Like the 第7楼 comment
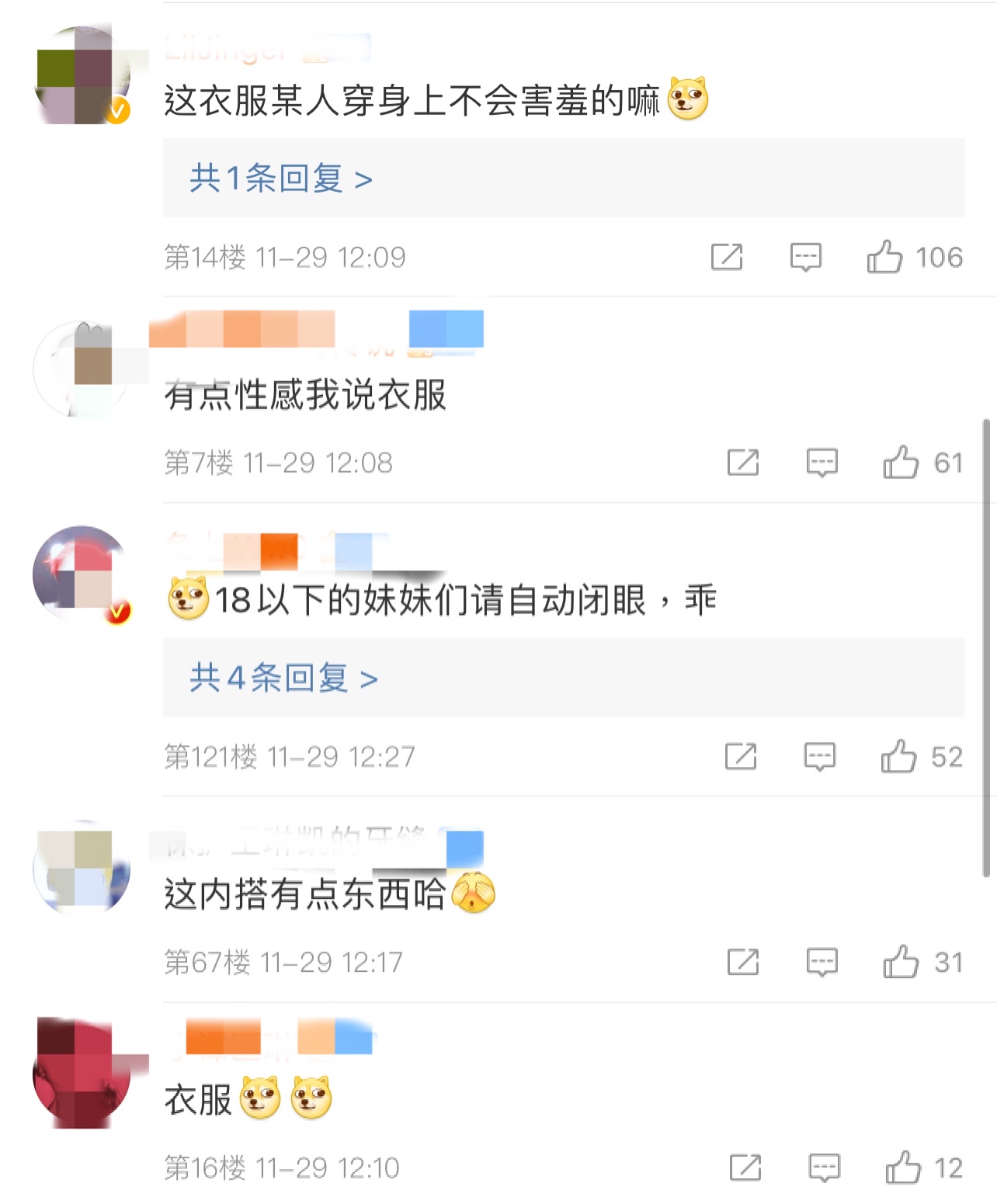Image resolution: width=997 pixels, height=1204 pixels. point(901,463)
